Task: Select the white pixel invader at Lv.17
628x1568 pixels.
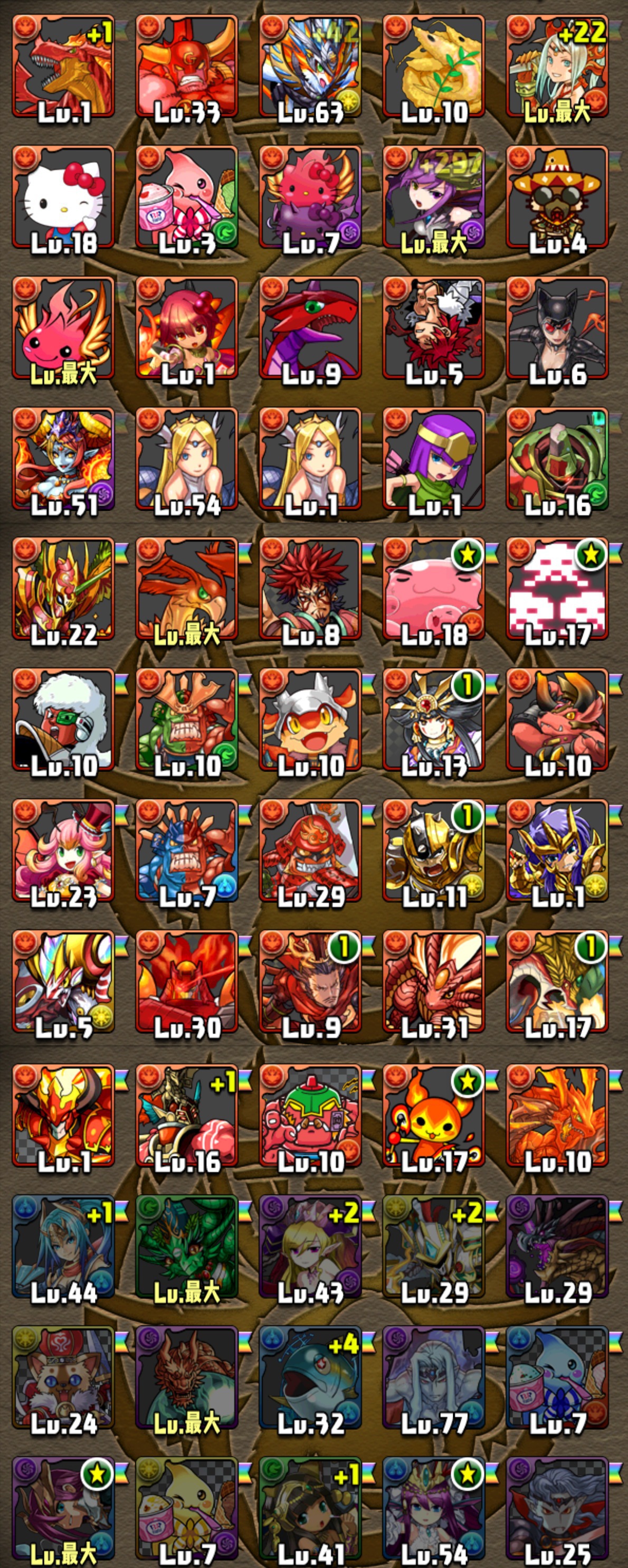Action: click(x=557, y=589)
